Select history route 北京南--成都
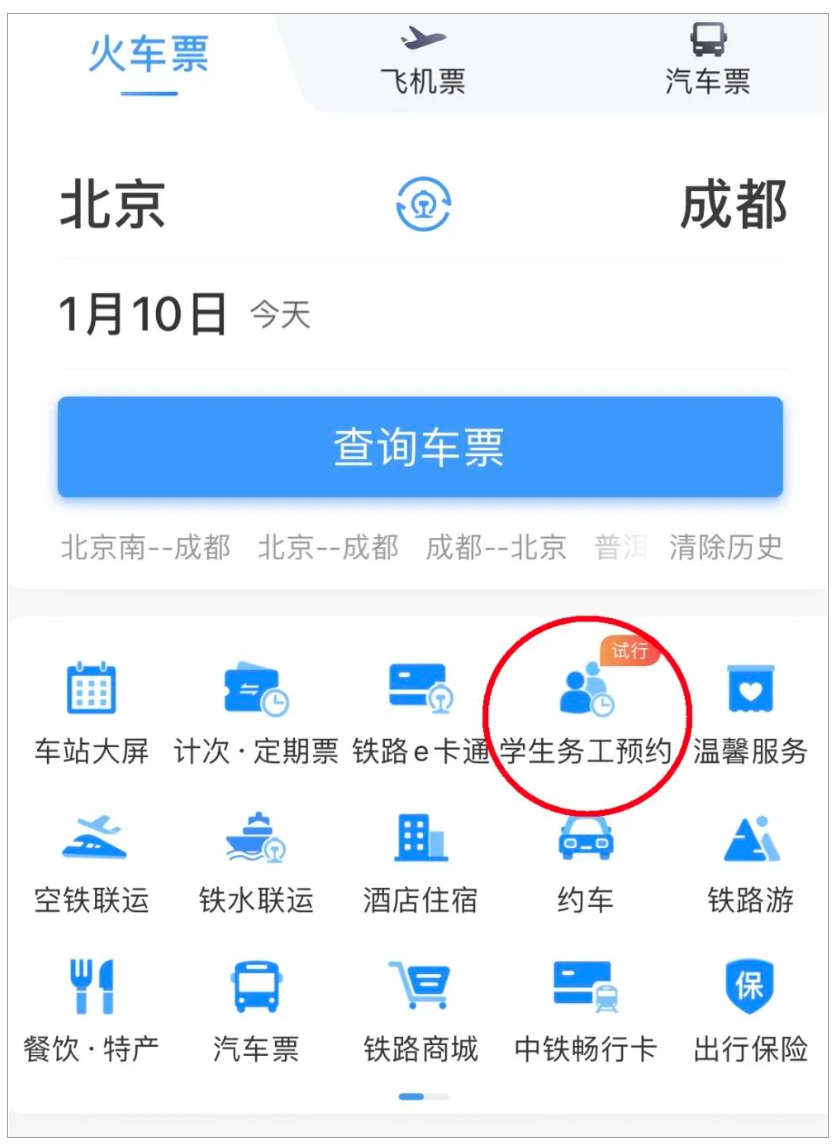The width and height of the screenshot is (836, 1144). [146, 547]
